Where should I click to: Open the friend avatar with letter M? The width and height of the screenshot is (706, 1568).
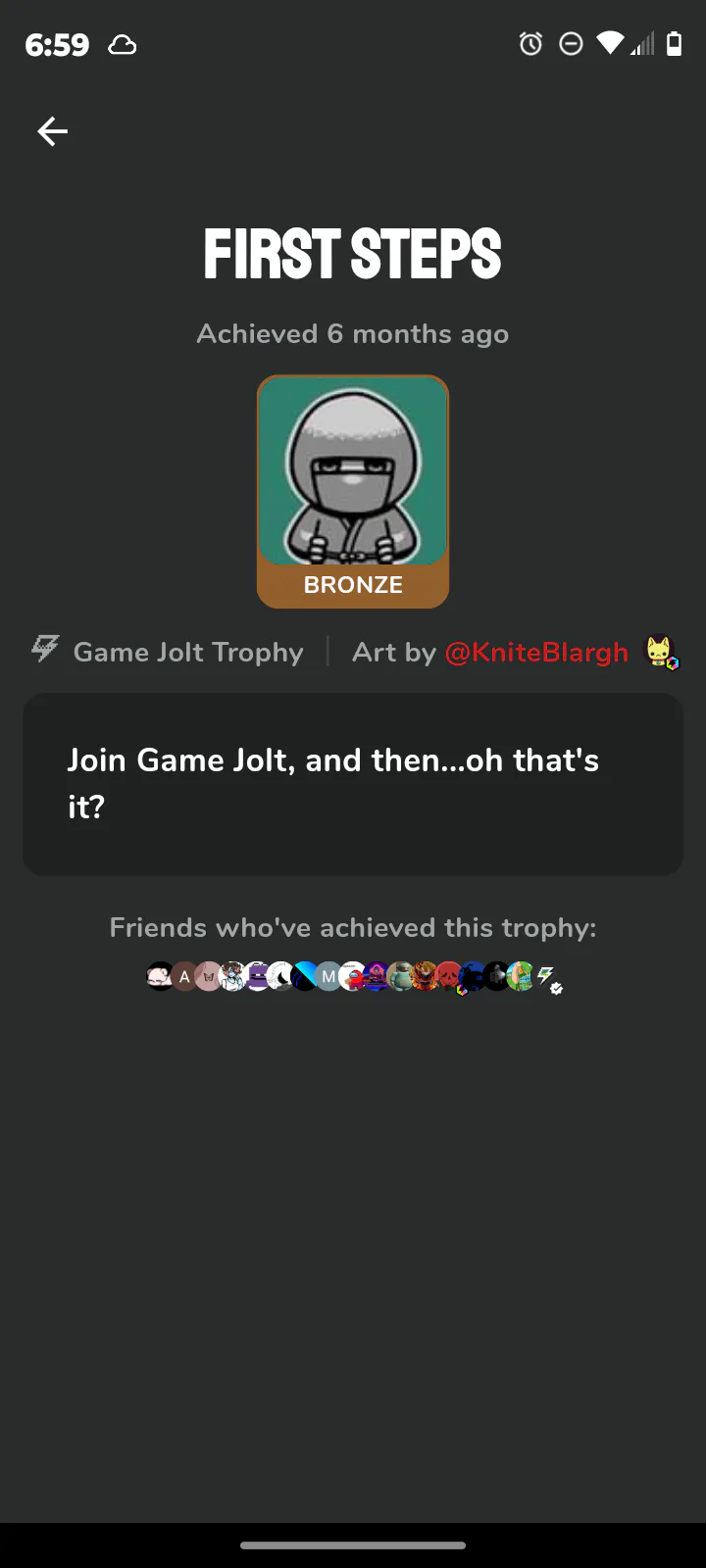(328, 977)
